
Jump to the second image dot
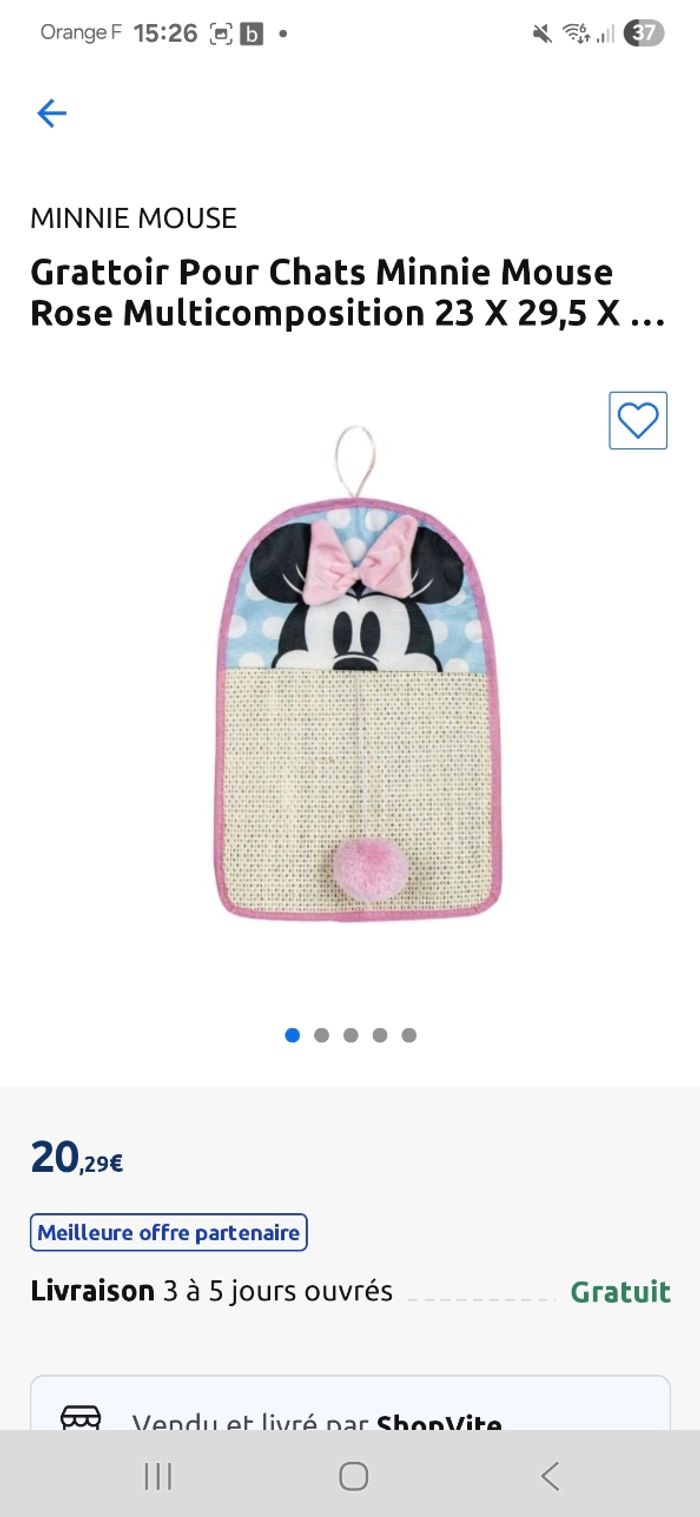click(321, 1035)
